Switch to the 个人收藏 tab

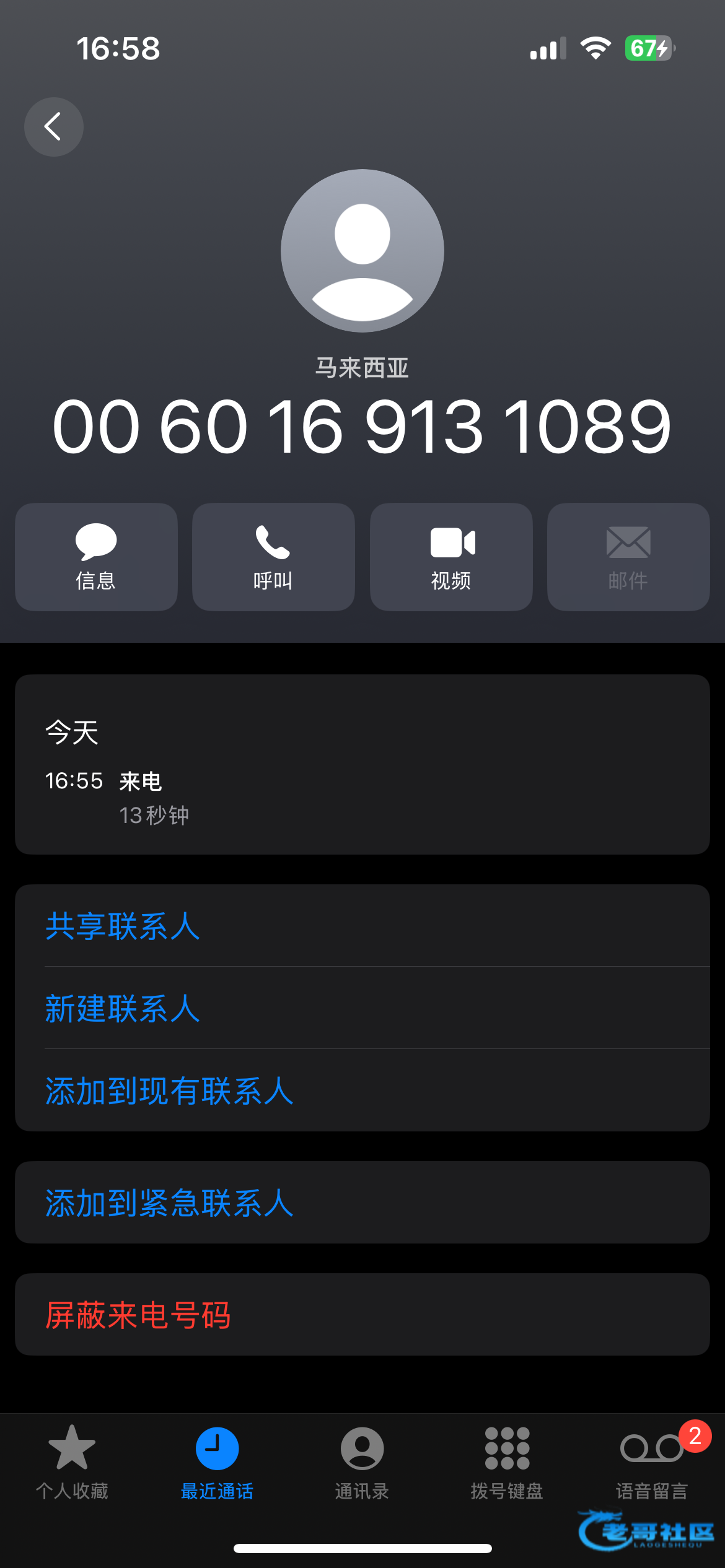[72, 1463]
